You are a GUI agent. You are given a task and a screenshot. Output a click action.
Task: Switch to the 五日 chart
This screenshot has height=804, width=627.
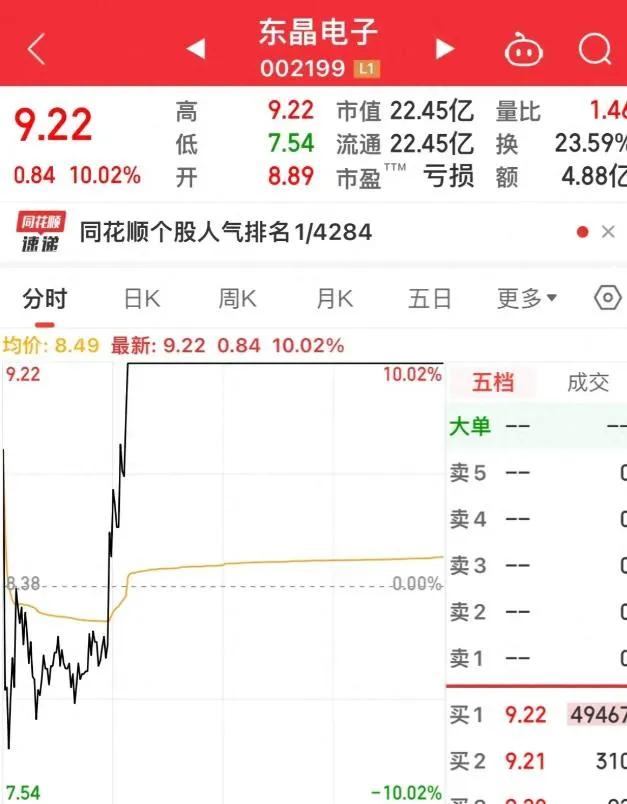pos(430,298)
